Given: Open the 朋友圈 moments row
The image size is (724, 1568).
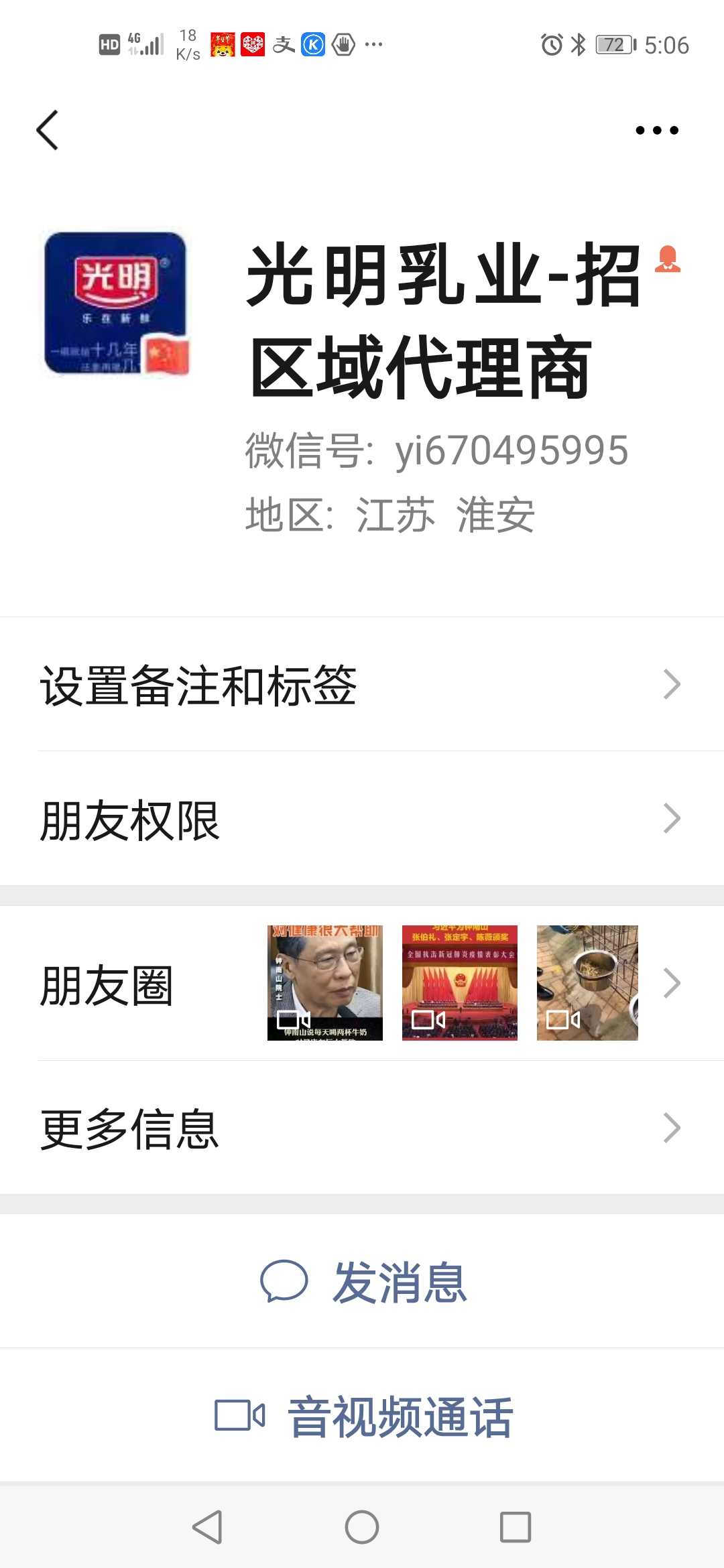Looking at the screenshot, I should [362, 983].
